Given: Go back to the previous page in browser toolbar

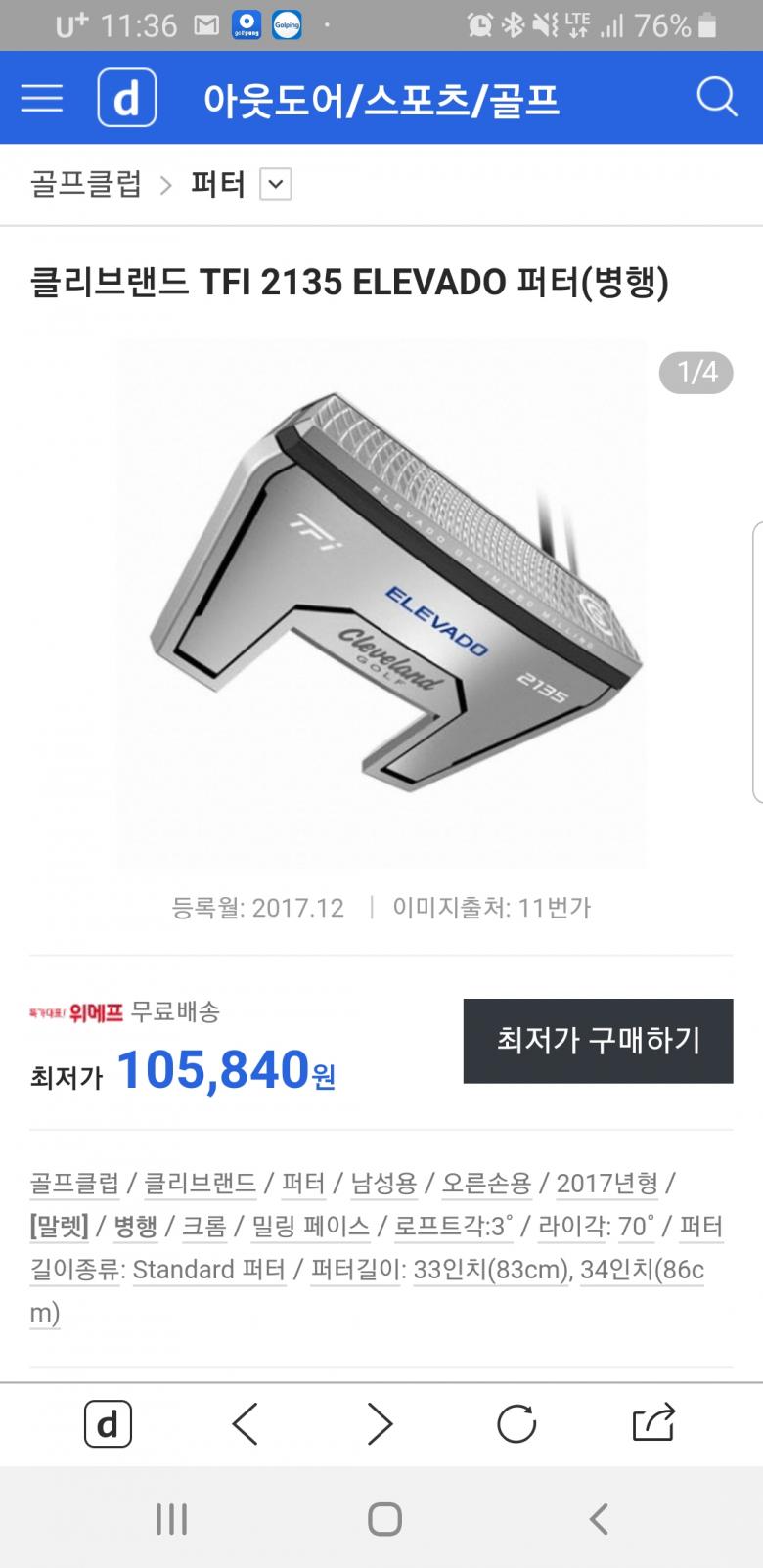Looking at the screenshot, I should 245,1424.
